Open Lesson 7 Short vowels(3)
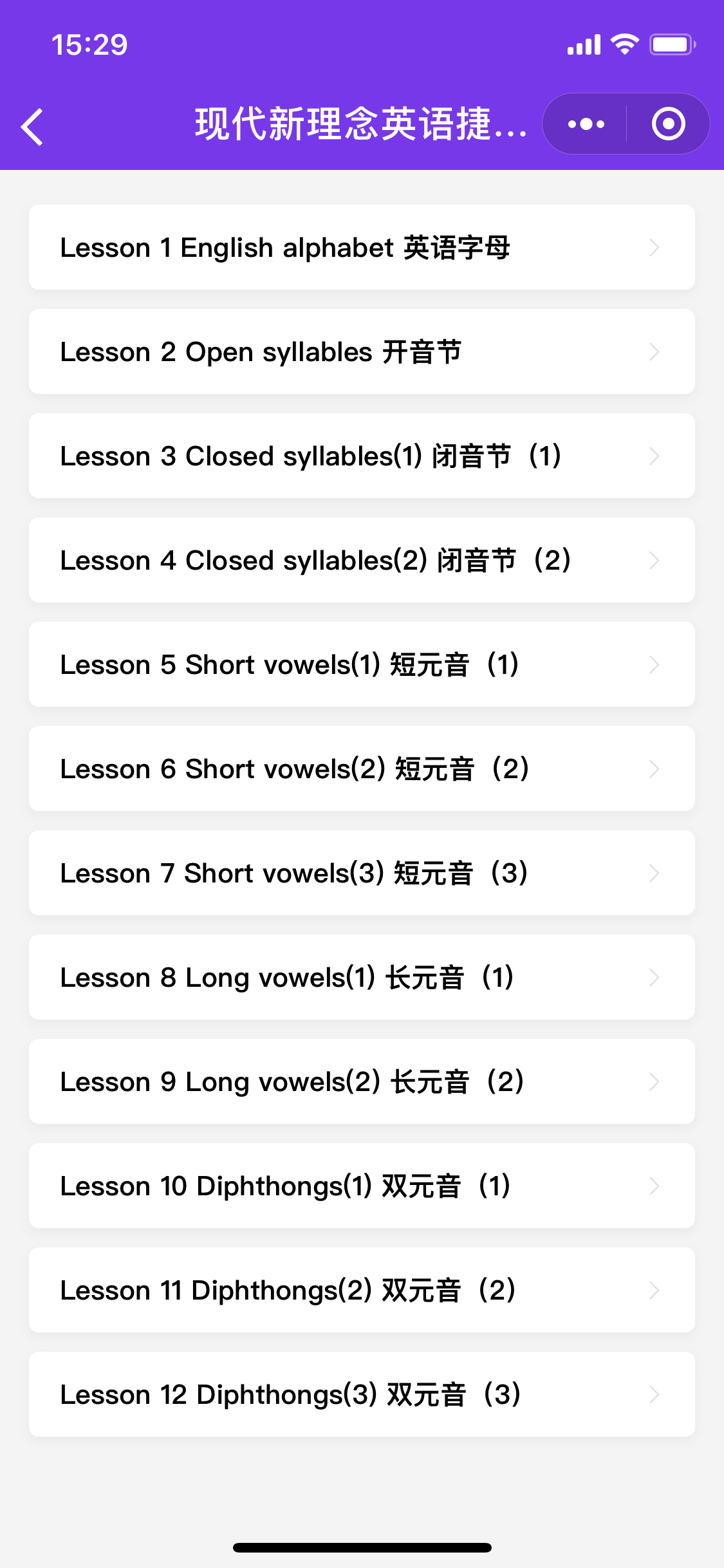Image resolution: width=724 pixels, height=1568 pixels. coord(362,873)
